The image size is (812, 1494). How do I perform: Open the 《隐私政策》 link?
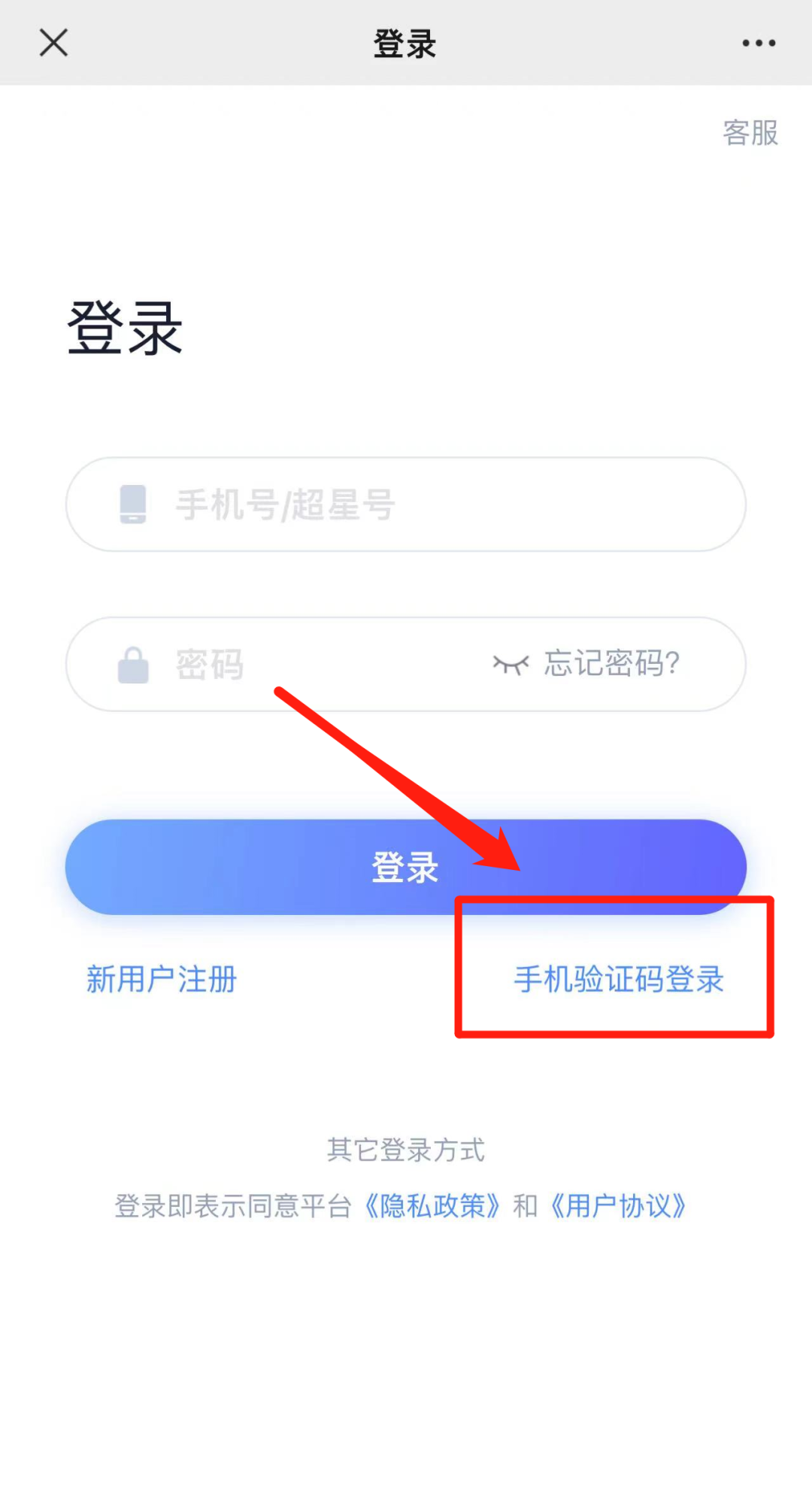click(x=432, y=1206)
